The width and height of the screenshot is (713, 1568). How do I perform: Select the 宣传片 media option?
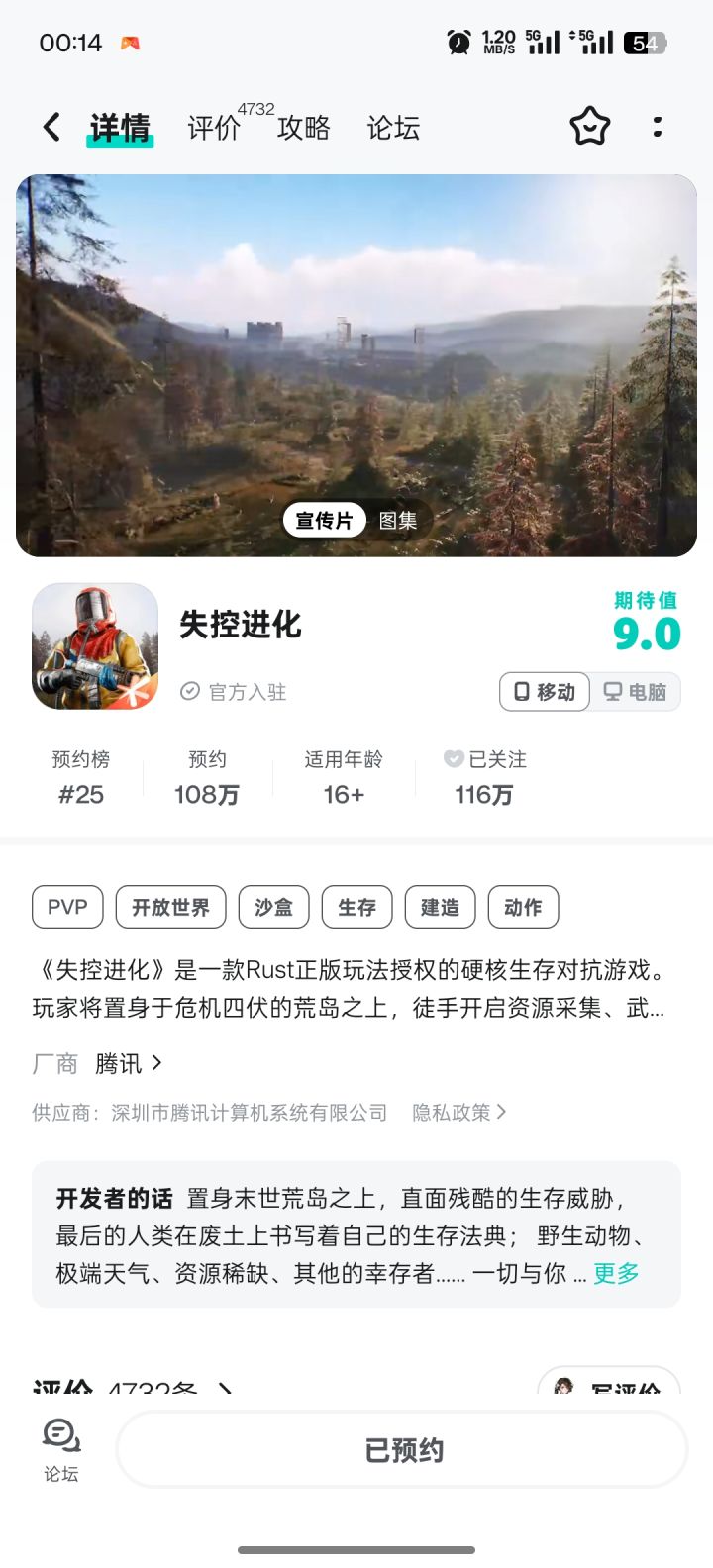coord(325,520)
